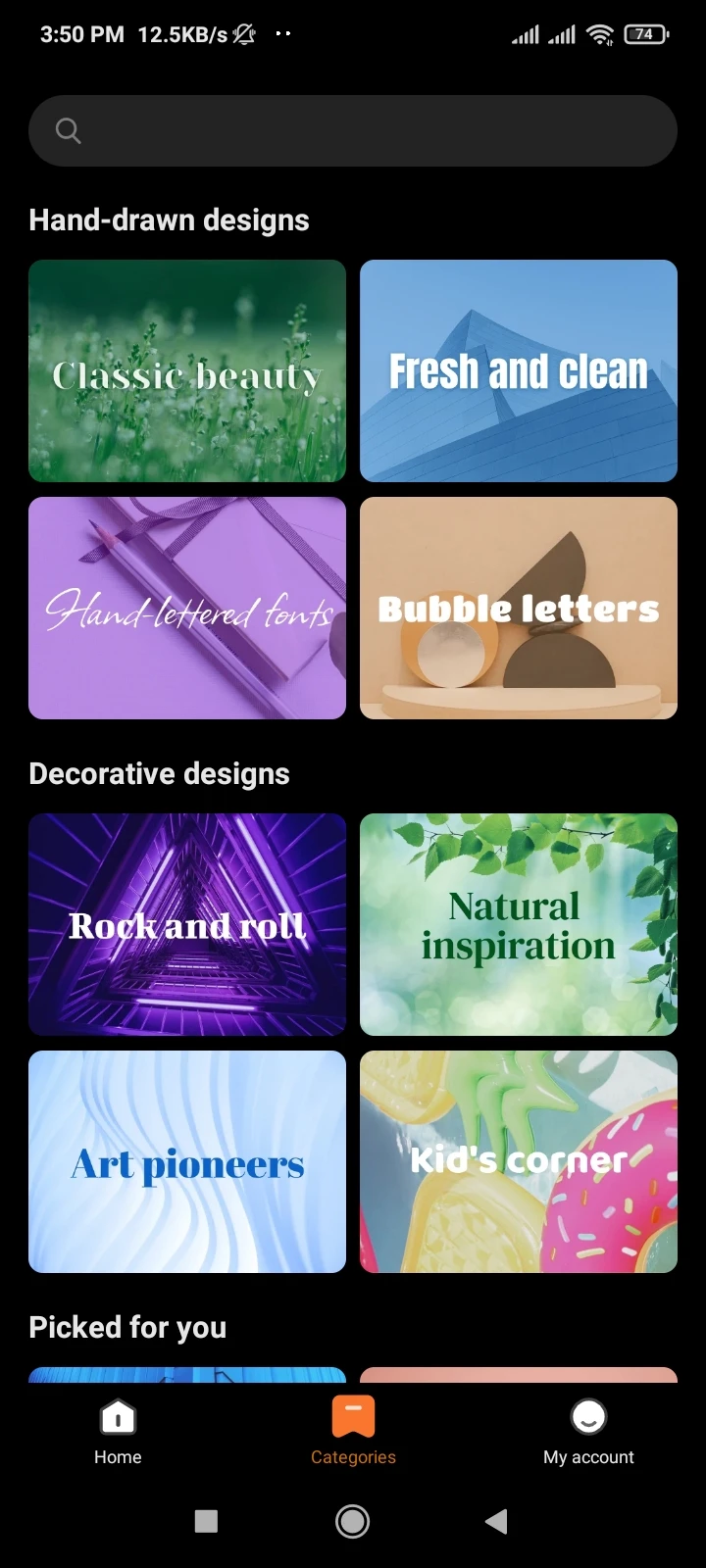706x1568 pixels.
Task: Tap the Wi-Fi icon in the status bar
Action: coord(599,33)
